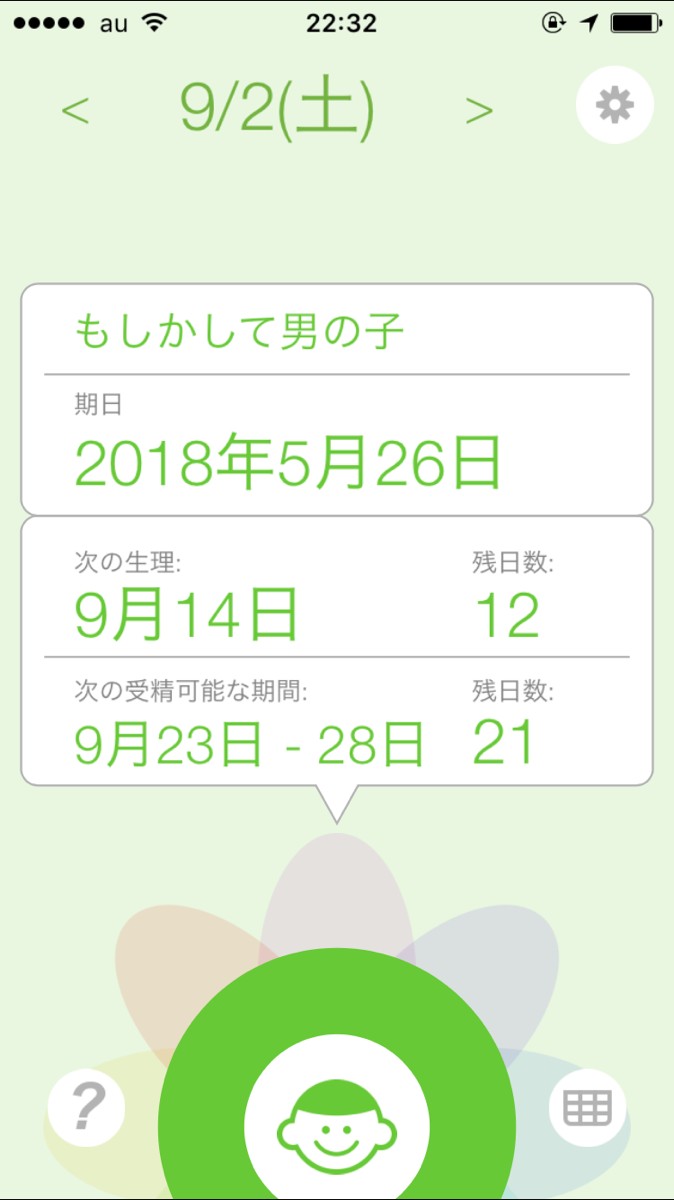The height and width of the screenshot is (1200, 674).
Task: Open the settings gear
Action: coord(614,104)
